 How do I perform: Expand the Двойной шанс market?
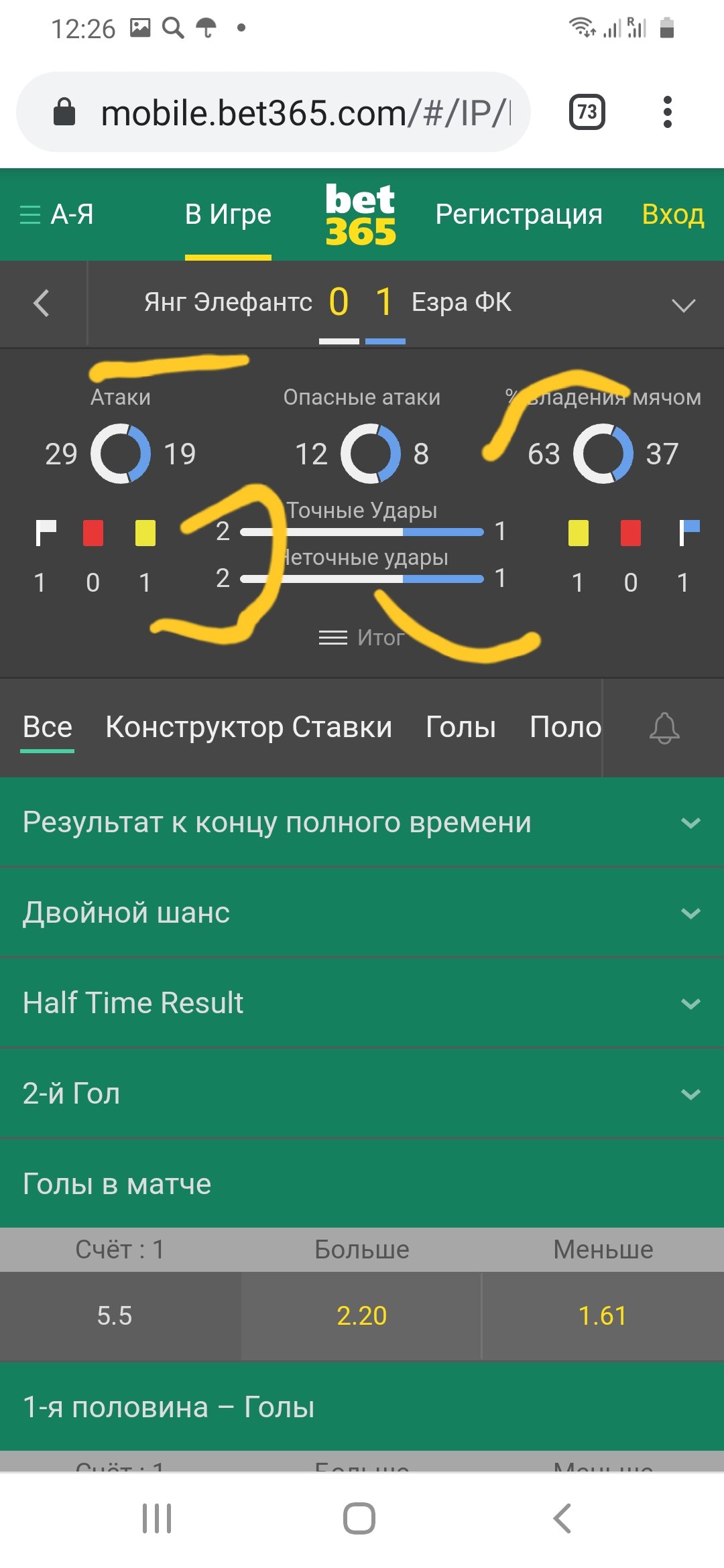pos(362,913)
